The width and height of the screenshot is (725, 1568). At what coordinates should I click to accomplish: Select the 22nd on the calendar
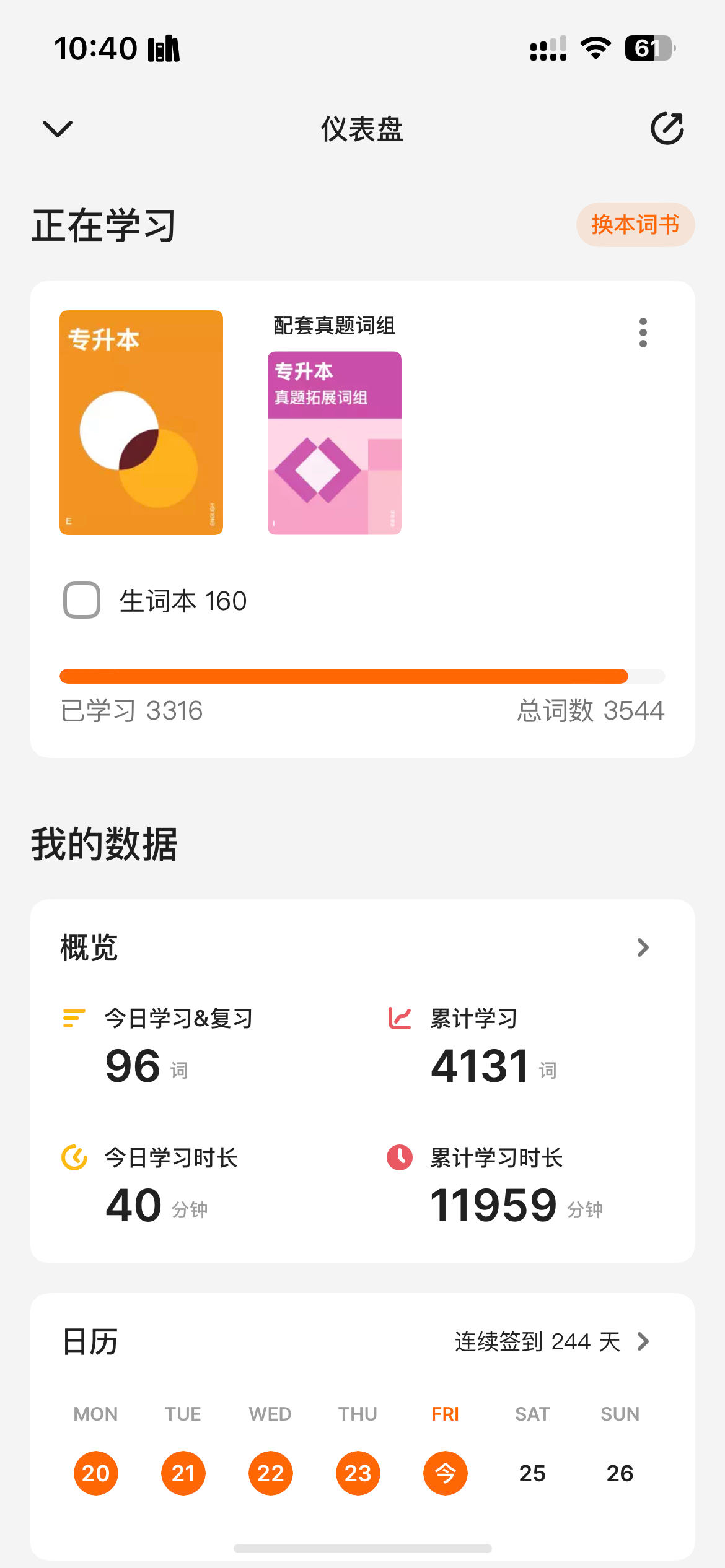(271, 1473)
